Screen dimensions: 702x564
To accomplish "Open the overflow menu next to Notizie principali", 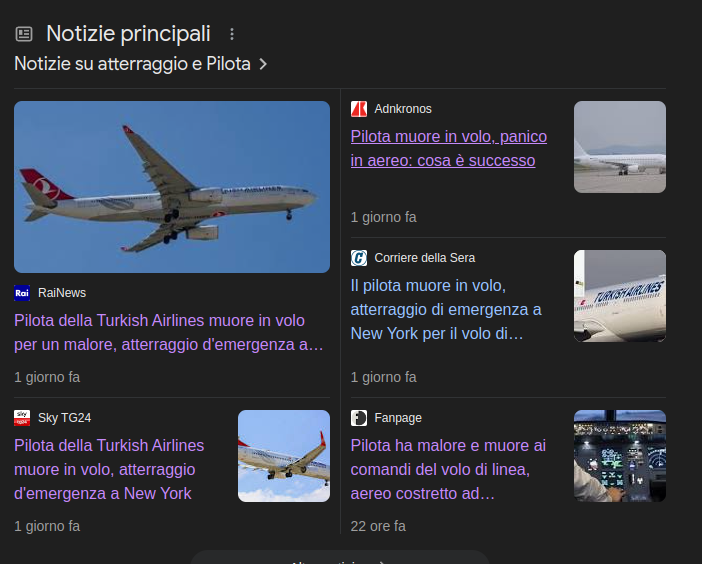I will pos(232,34).
